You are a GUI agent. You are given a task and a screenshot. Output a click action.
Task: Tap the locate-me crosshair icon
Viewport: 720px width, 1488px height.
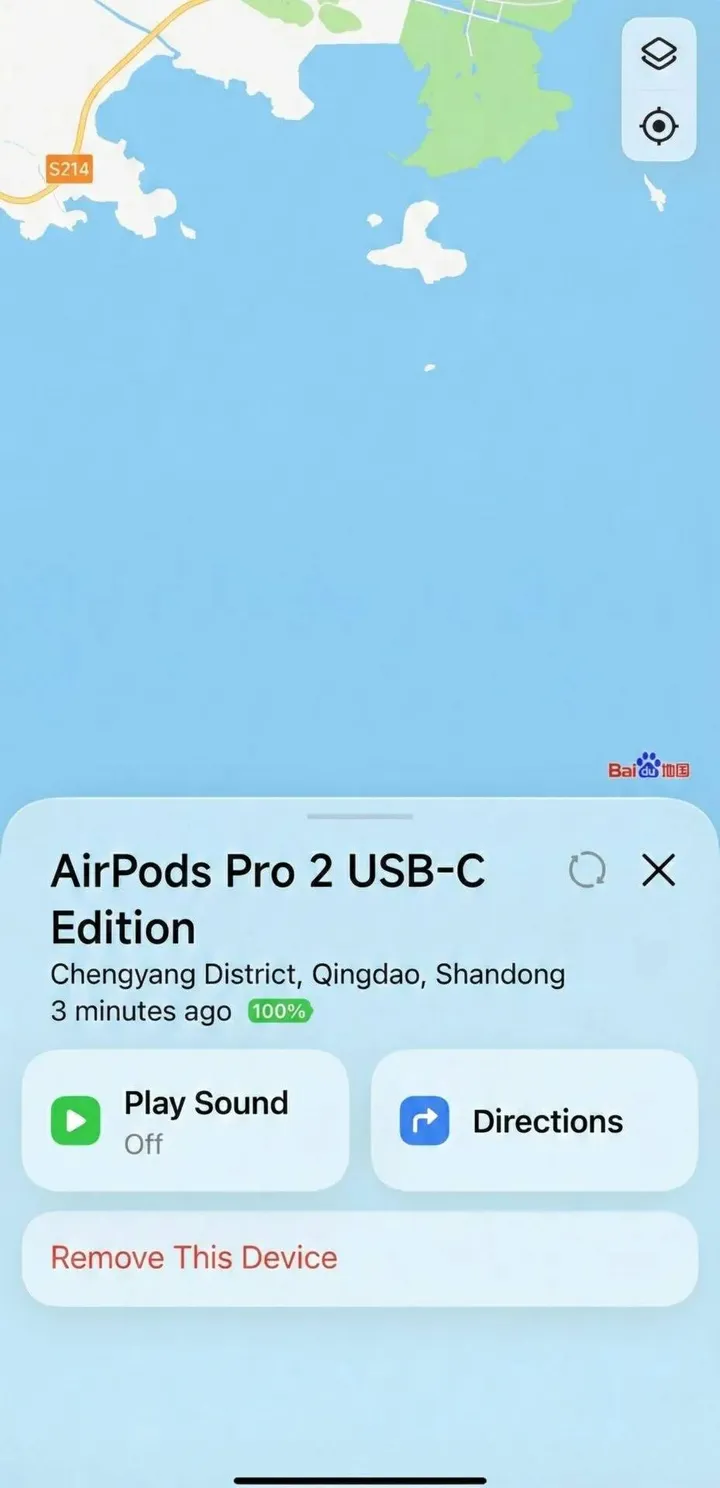(658, 127)
